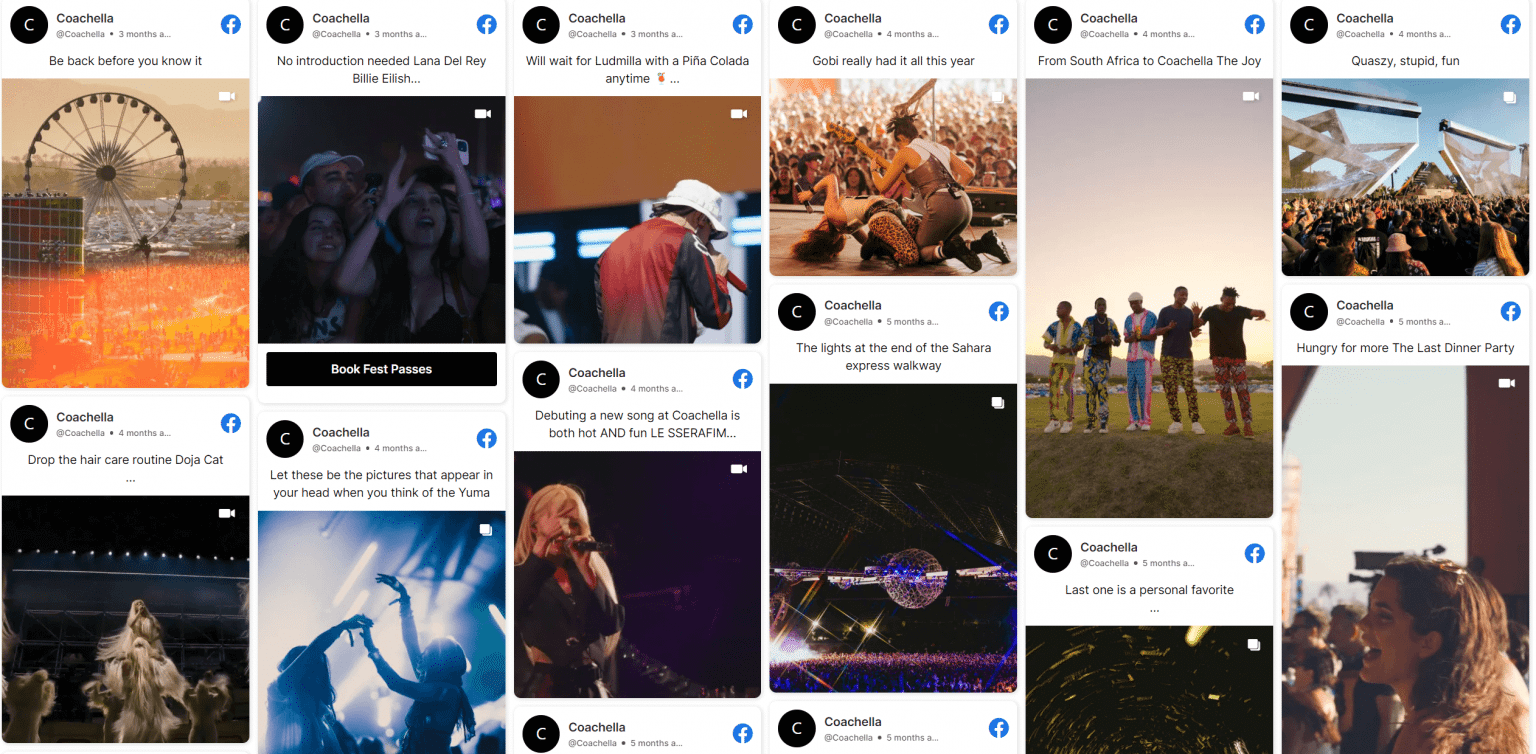The width and height of the screenshot is (1536, 754).
Task: Play the Ludmilla Piña Colada video
Action: (637, 220)
